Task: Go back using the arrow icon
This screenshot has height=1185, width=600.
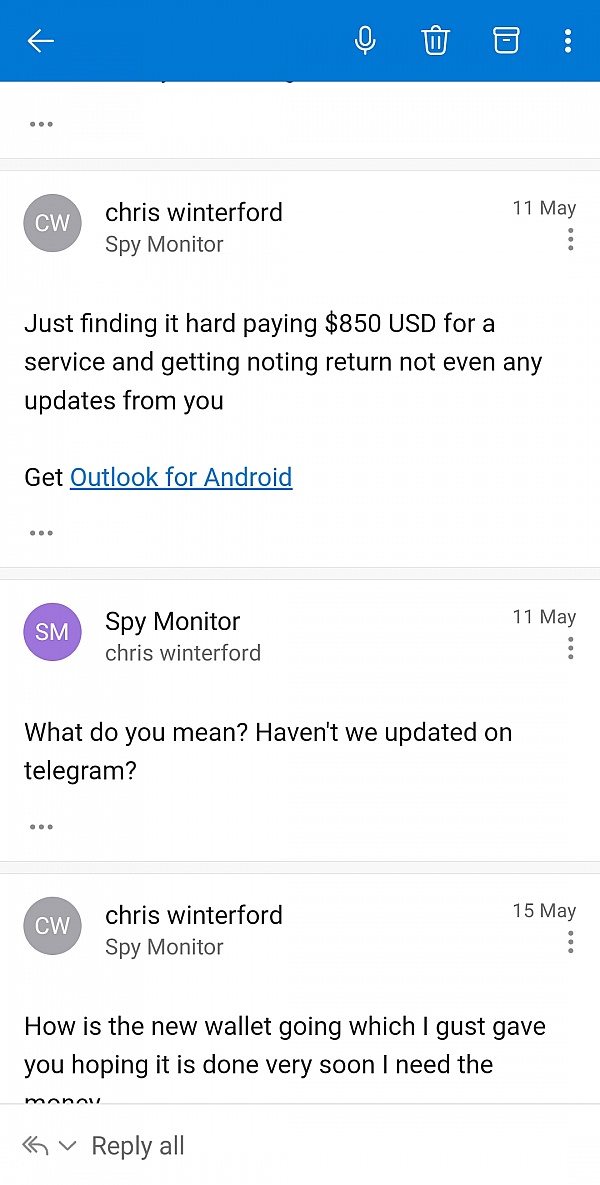Action: click(41, 41)
